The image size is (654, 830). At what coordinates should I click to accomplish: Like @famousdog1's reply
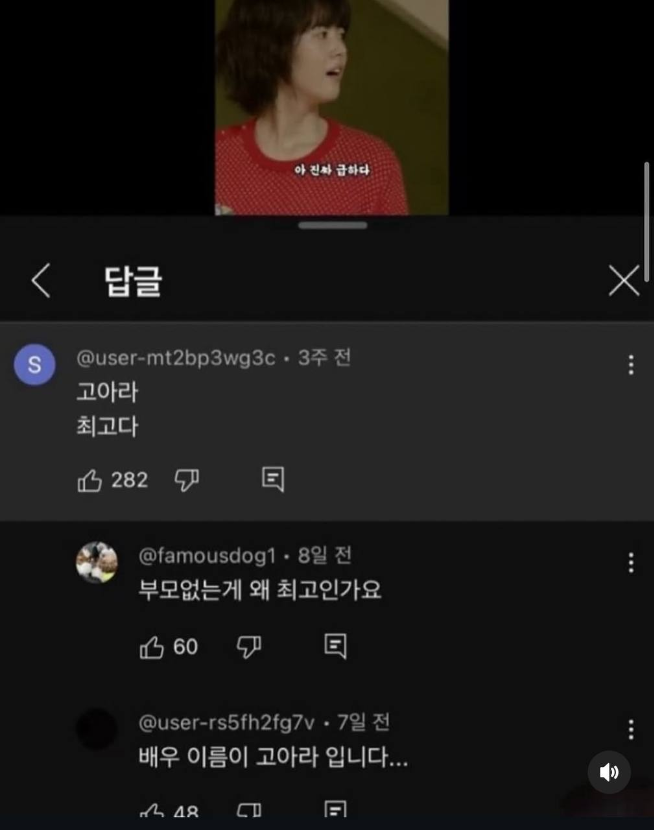click(152, 648)
